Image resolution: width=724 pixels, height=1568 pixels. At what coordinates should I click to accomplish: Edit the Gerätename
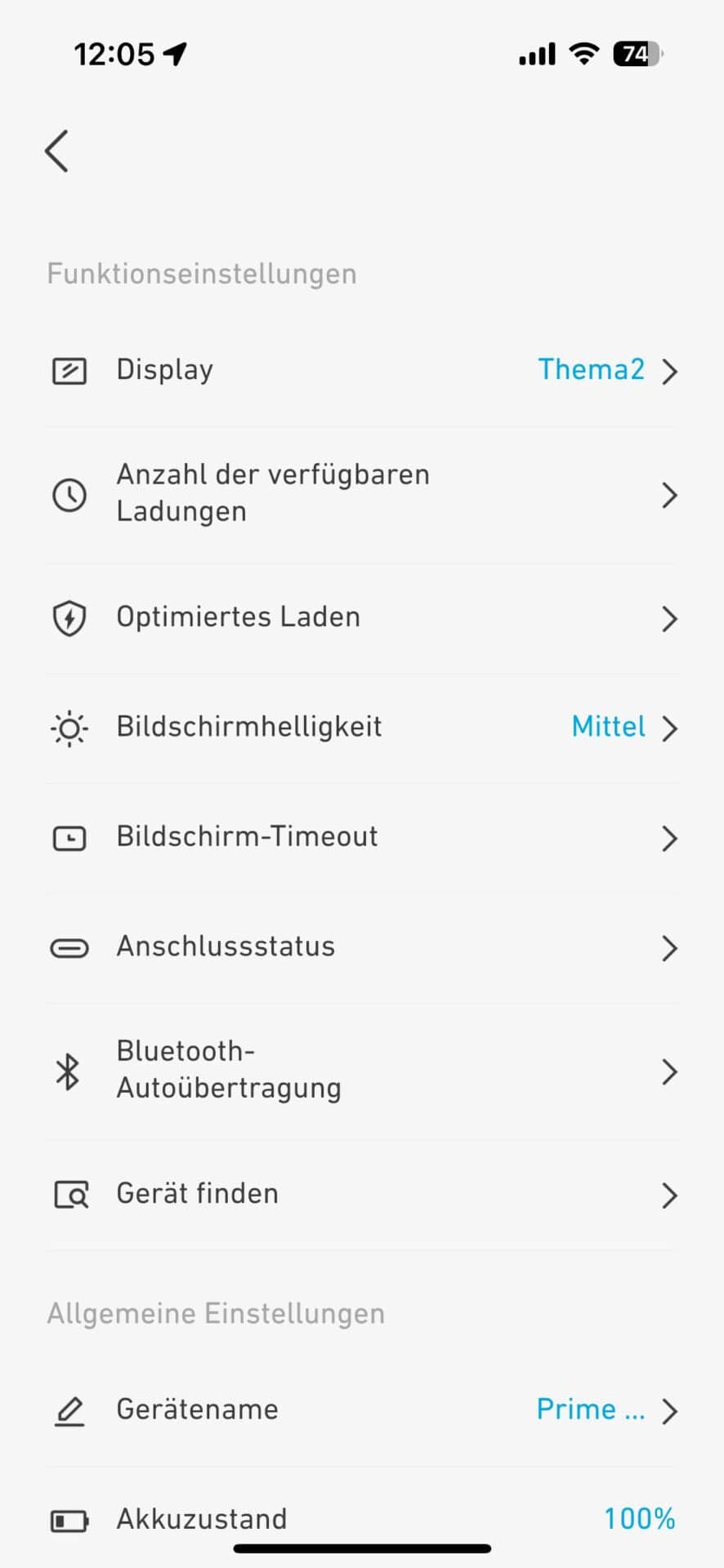[362, 1410]
